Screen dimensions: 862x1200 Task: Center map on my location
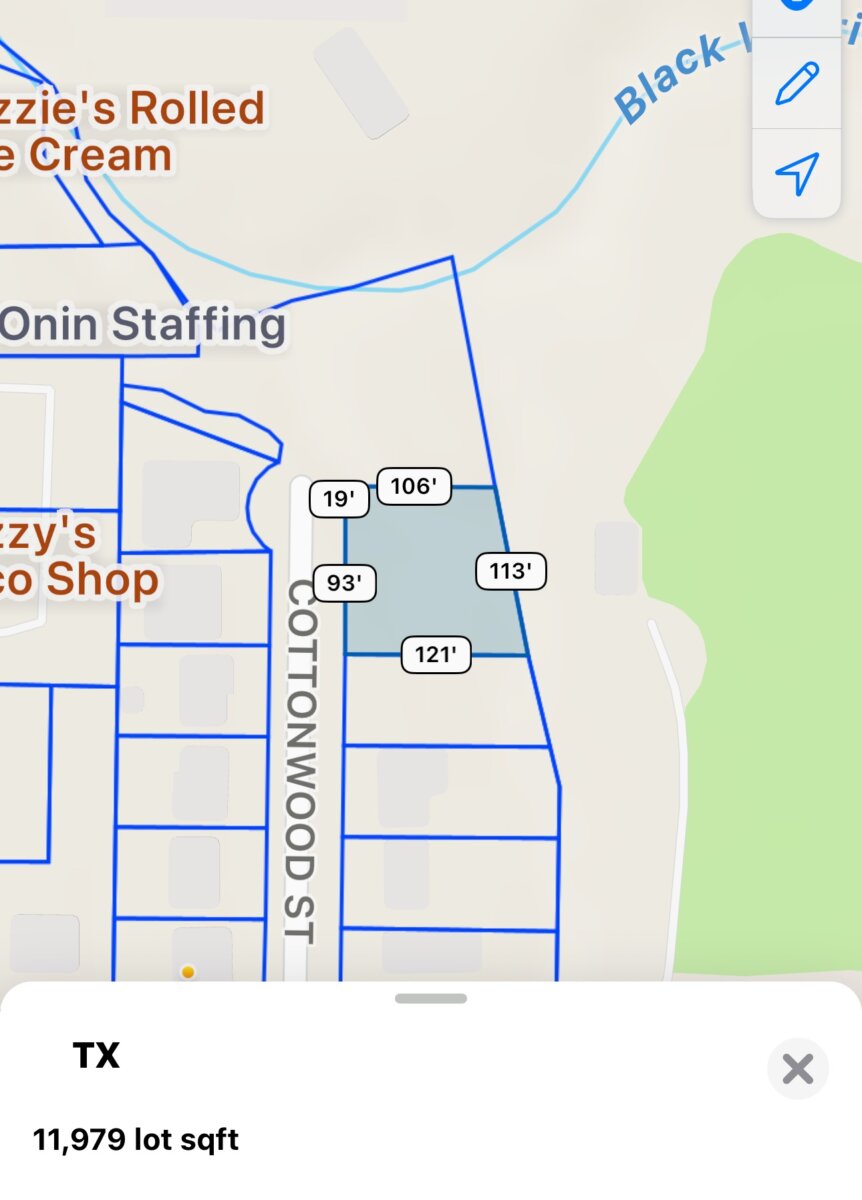(x=797, y=174)
